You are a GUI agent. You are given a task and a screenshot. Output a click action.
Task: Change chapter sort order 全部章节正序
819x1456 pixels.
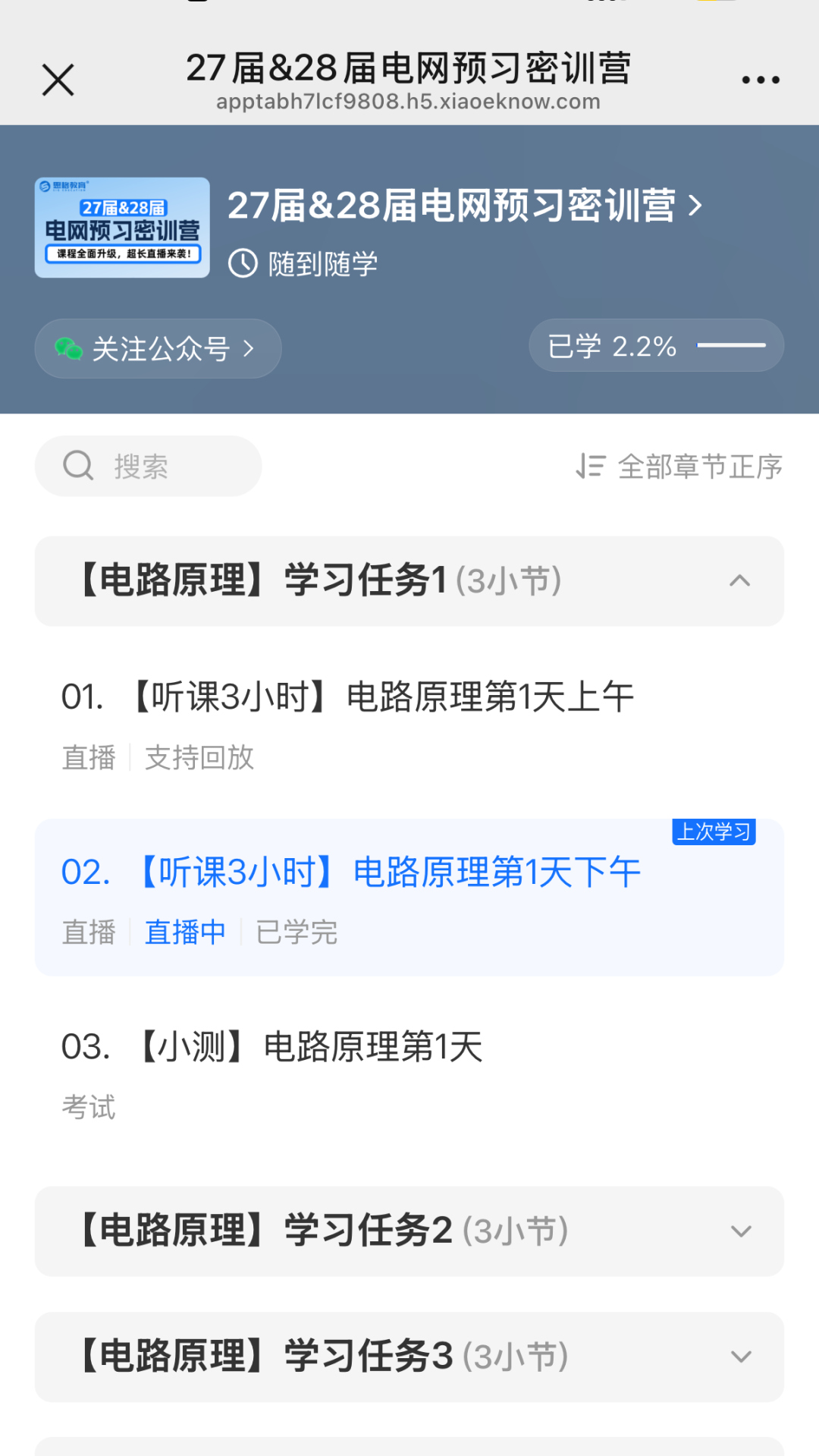(679, 466)
